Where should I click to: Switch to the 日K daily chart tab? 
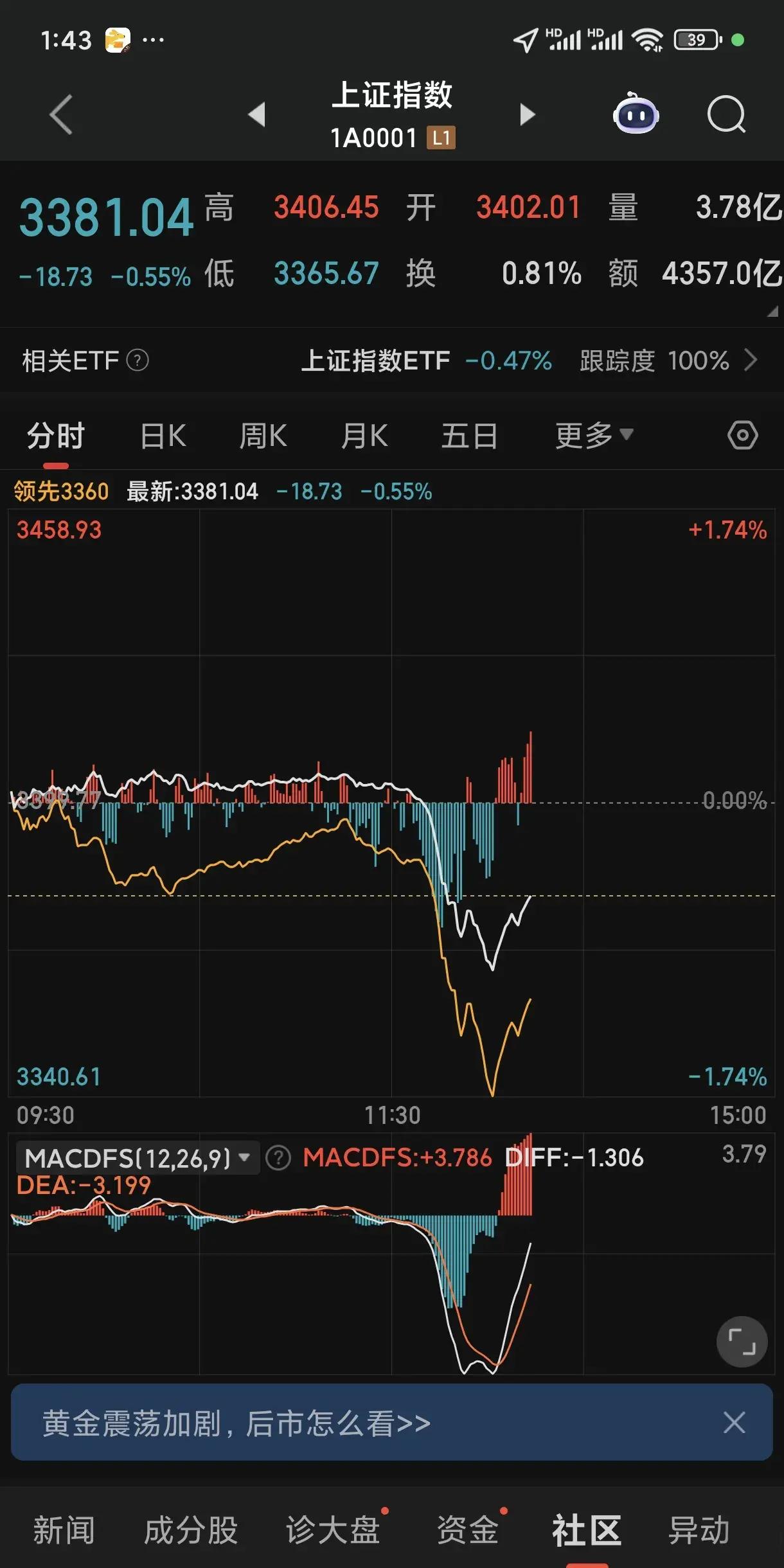pos(163,434)
